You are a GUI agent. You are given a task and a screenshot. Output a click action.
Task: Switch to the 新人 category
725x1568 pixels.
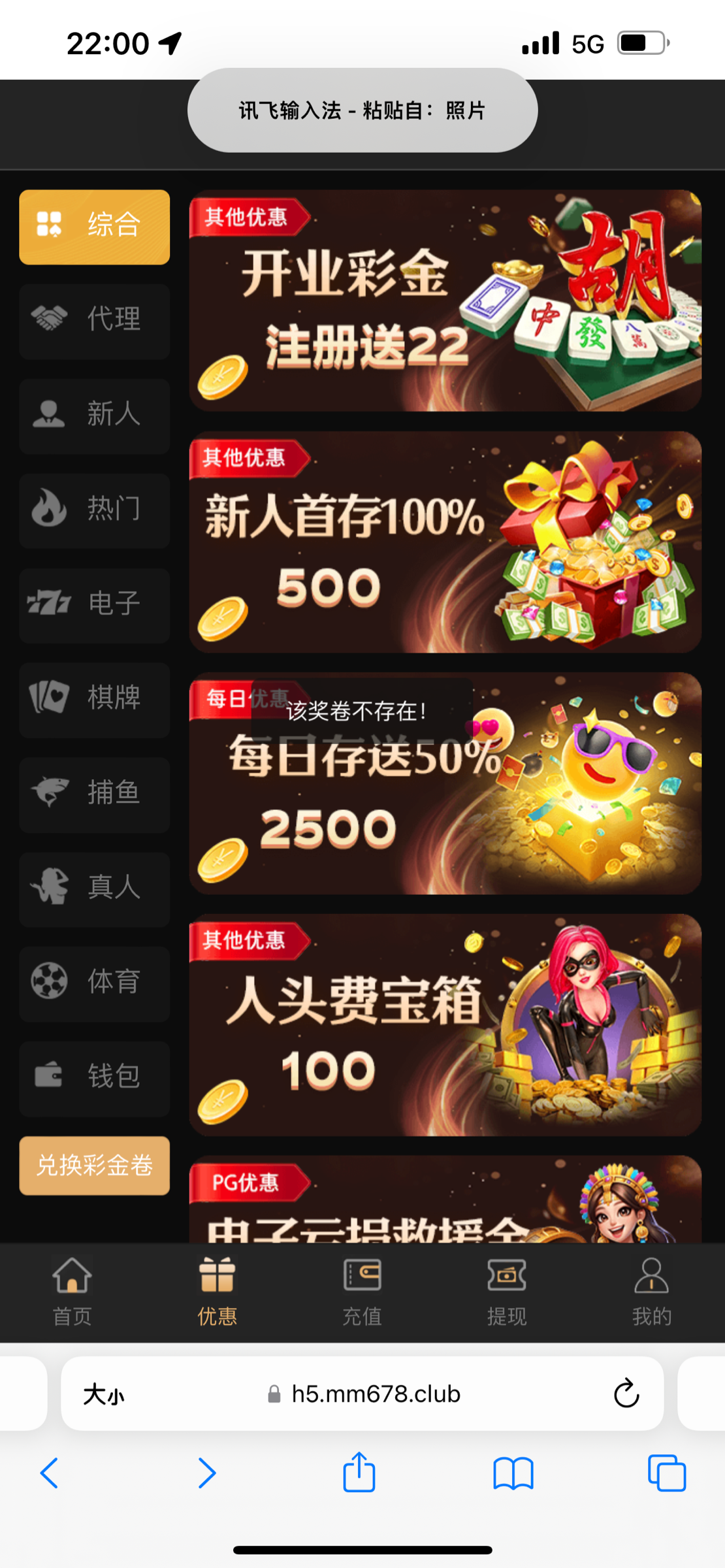[95, 415]
